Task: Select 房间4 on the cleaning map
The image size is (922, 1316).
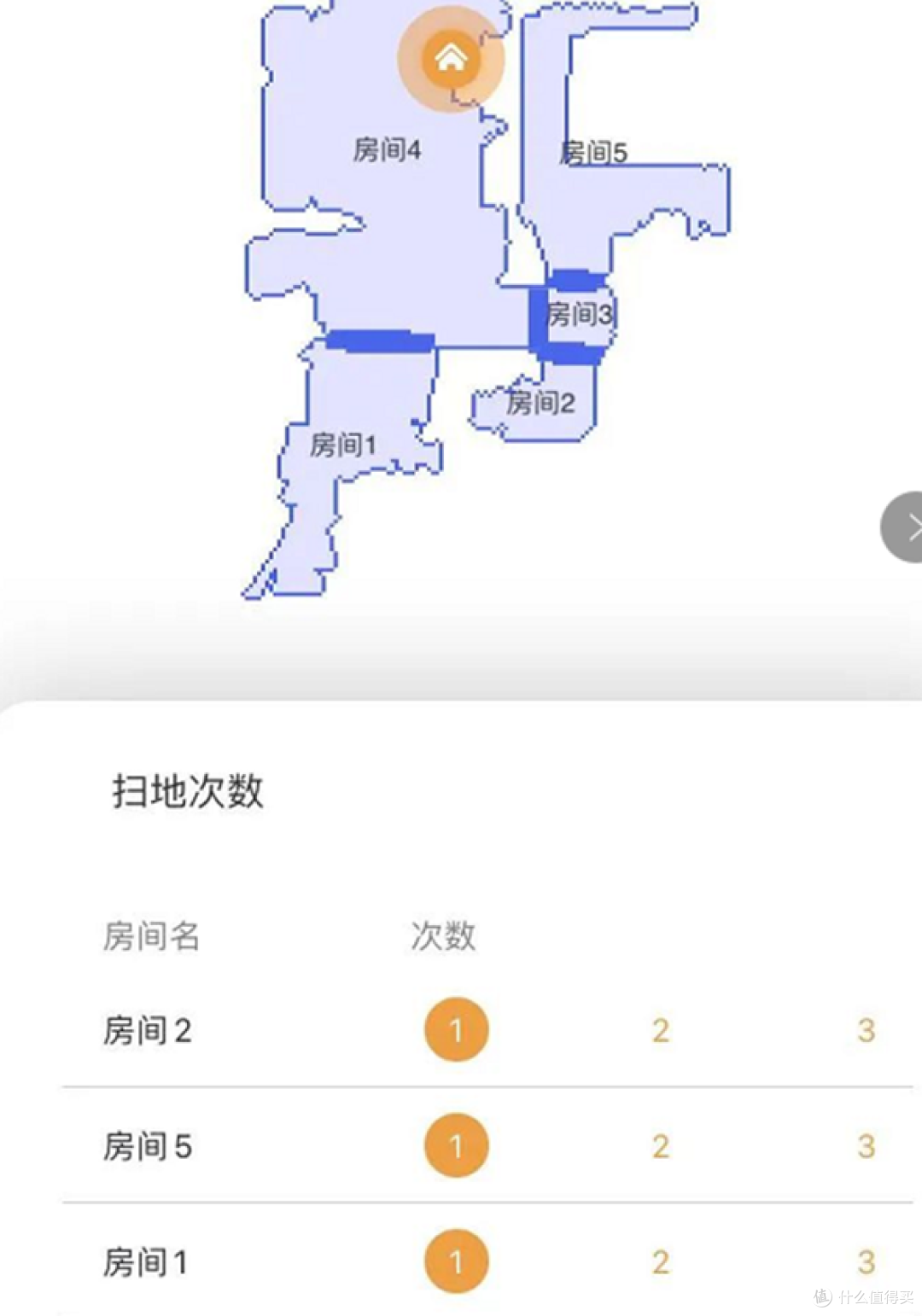Action: coord(388,149)
